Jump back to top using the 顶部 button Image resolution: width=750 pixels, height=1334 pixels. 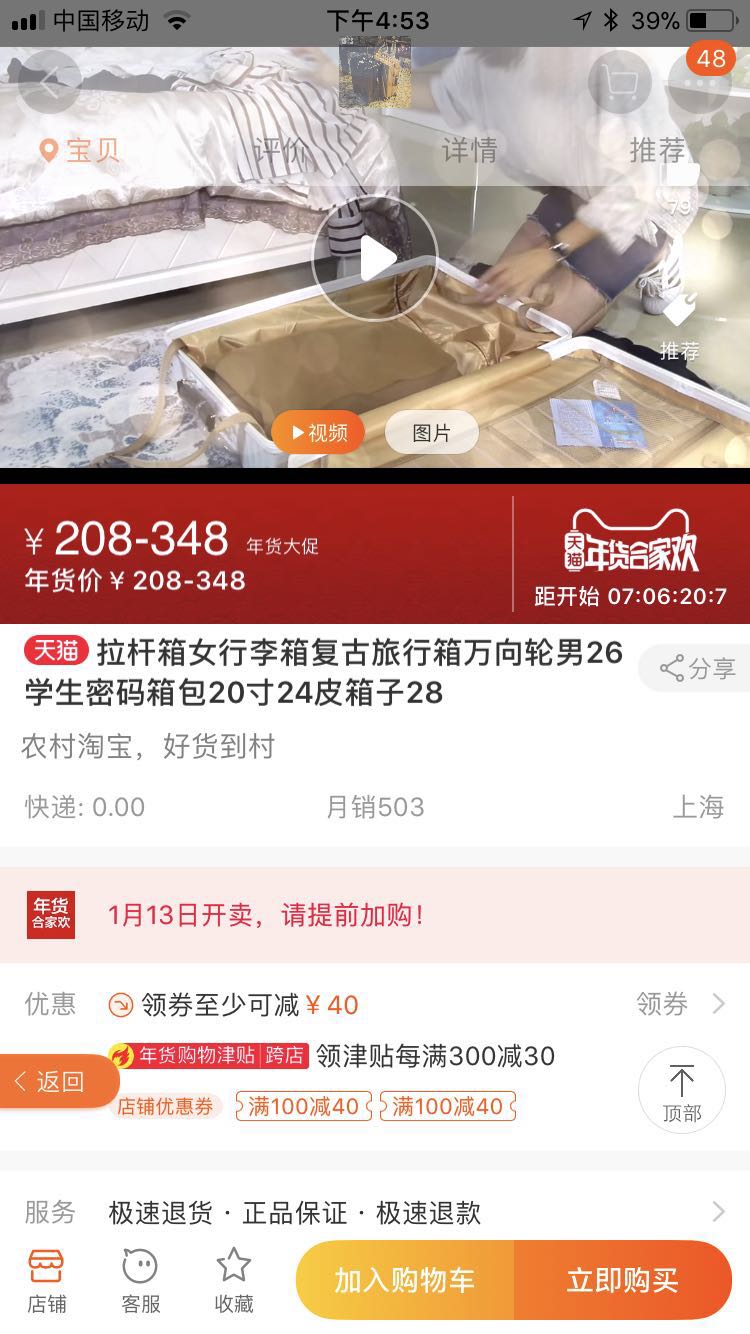click(682, 1089)
